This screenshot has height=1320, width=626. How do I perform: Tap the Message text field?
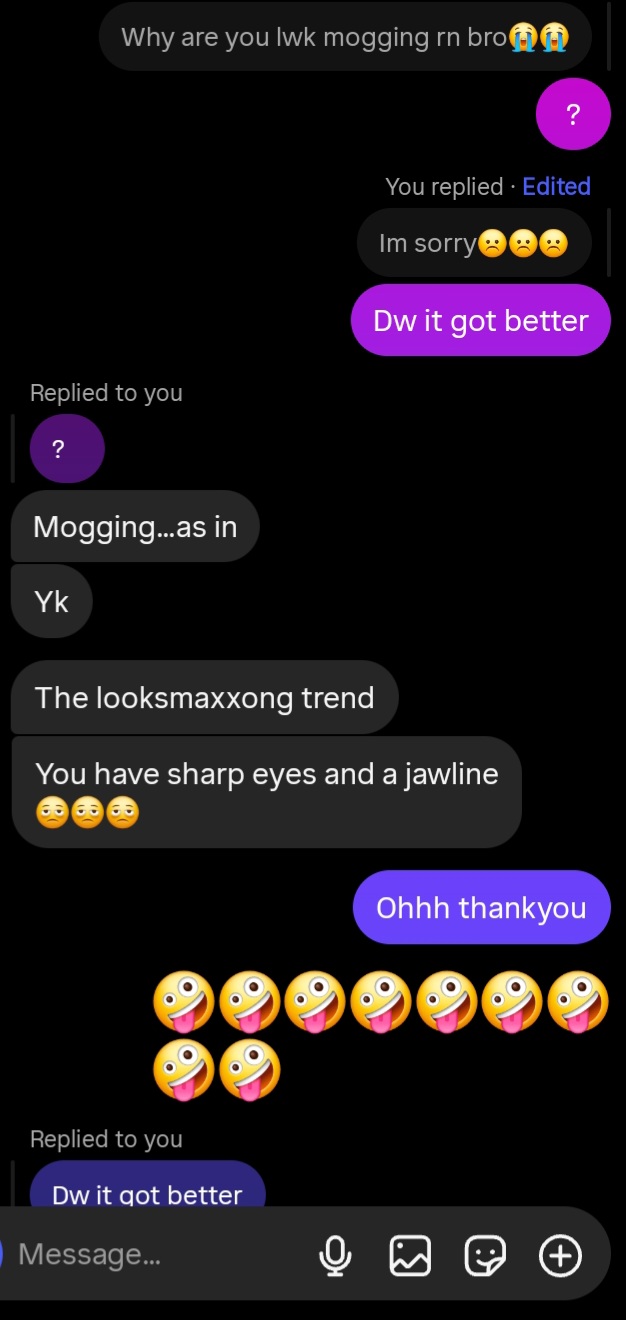pyautogui.click(x=150, y=1254)
